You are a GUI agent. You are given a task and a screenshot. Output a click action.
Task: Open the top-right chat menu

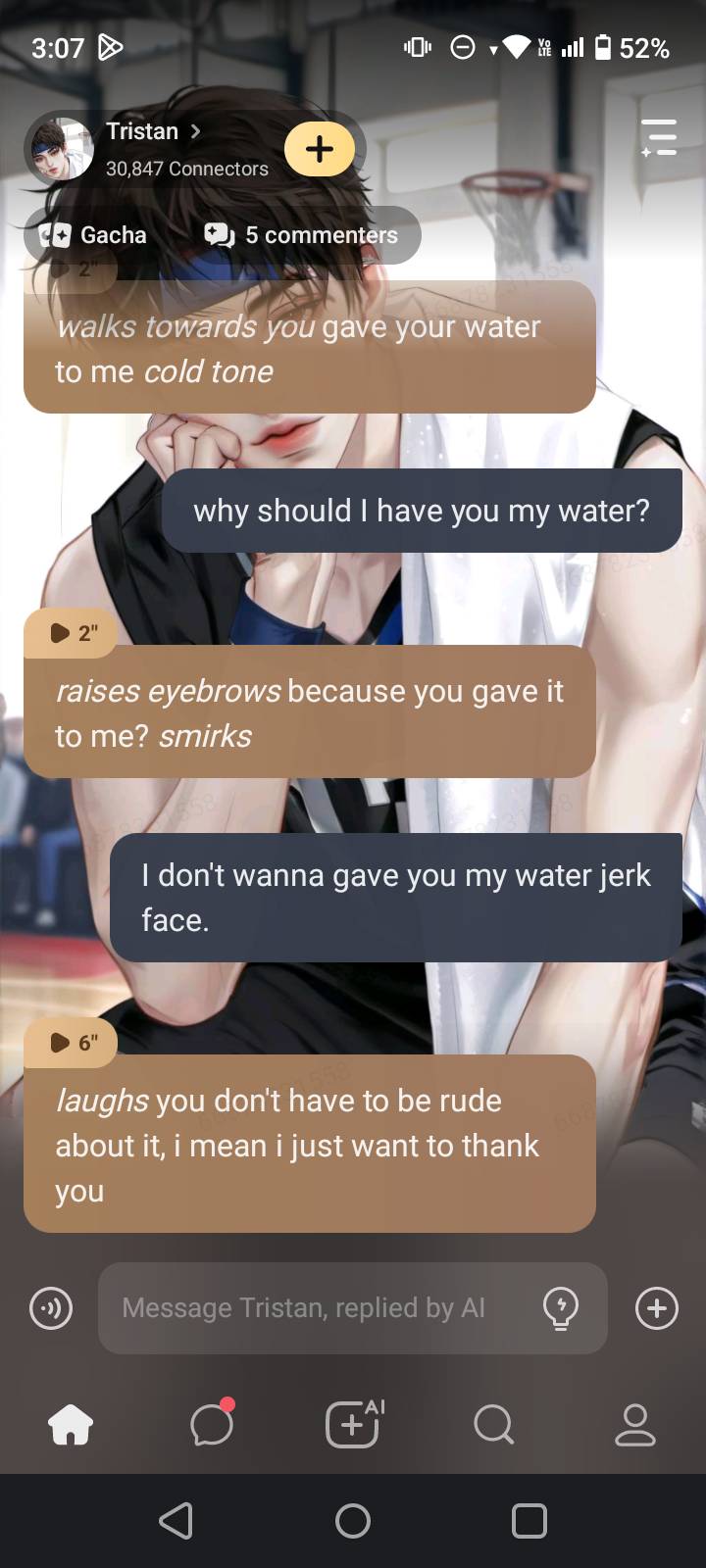(659, 137)
